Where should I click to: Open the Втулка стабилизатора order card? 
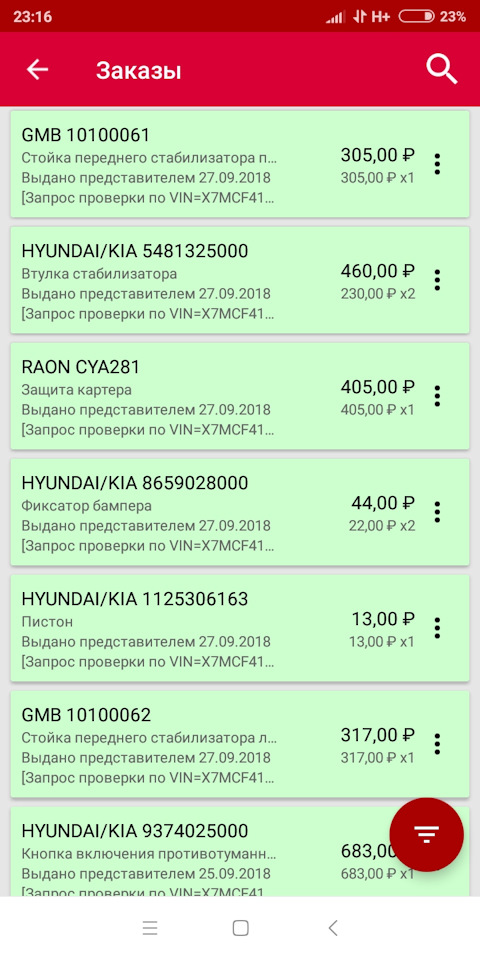tap(240, 280)
